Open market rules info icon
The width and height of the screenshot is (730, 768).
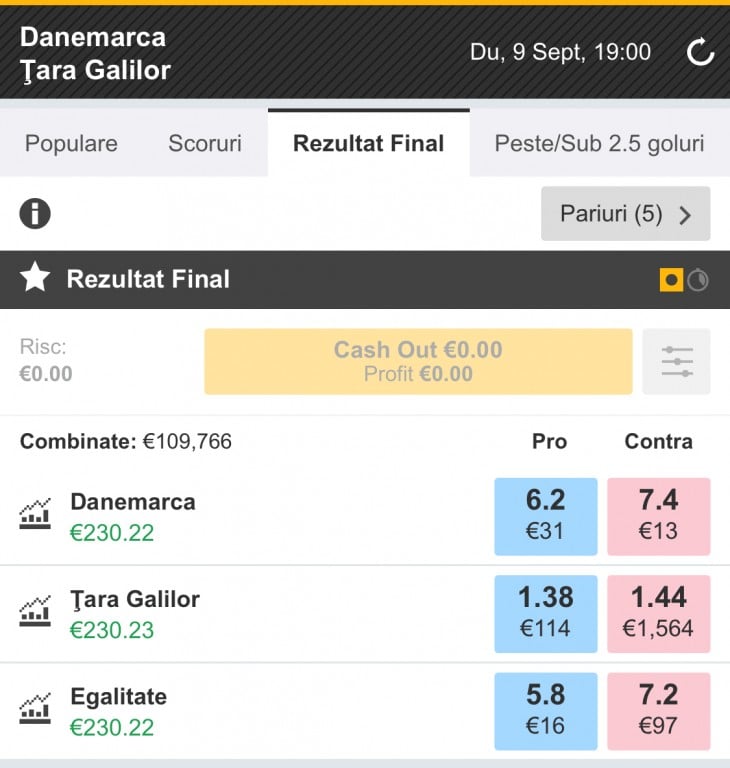pyautogui.click(x=35, y=213)
